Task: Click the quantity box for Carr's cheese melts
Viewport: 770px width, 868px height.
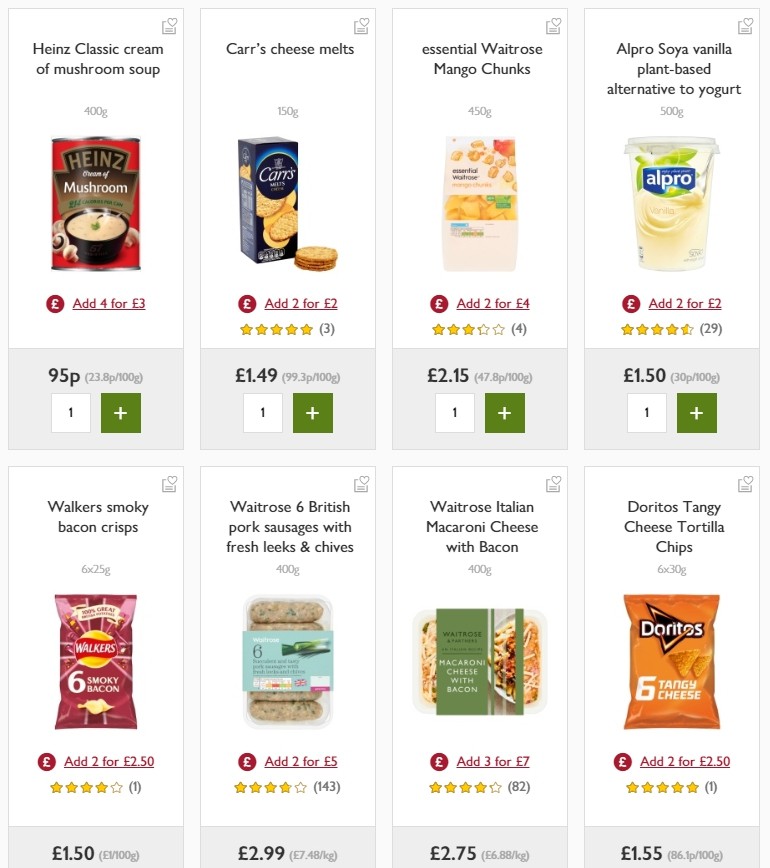Action: [x=263, y=412]
